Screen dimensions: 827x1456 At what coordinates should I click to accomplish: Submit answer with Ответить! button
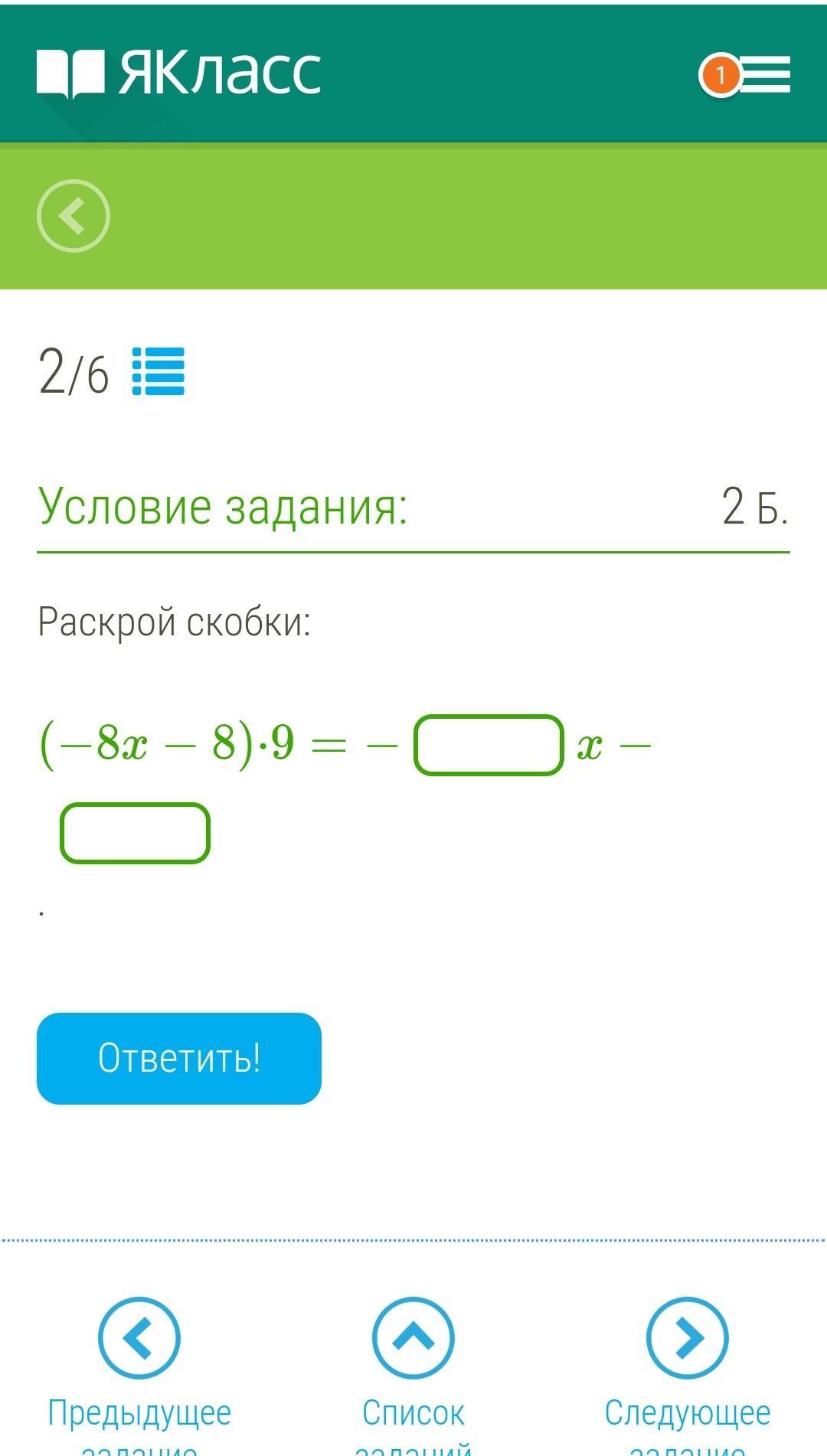pyautogui.click(x=179, y=1058)
